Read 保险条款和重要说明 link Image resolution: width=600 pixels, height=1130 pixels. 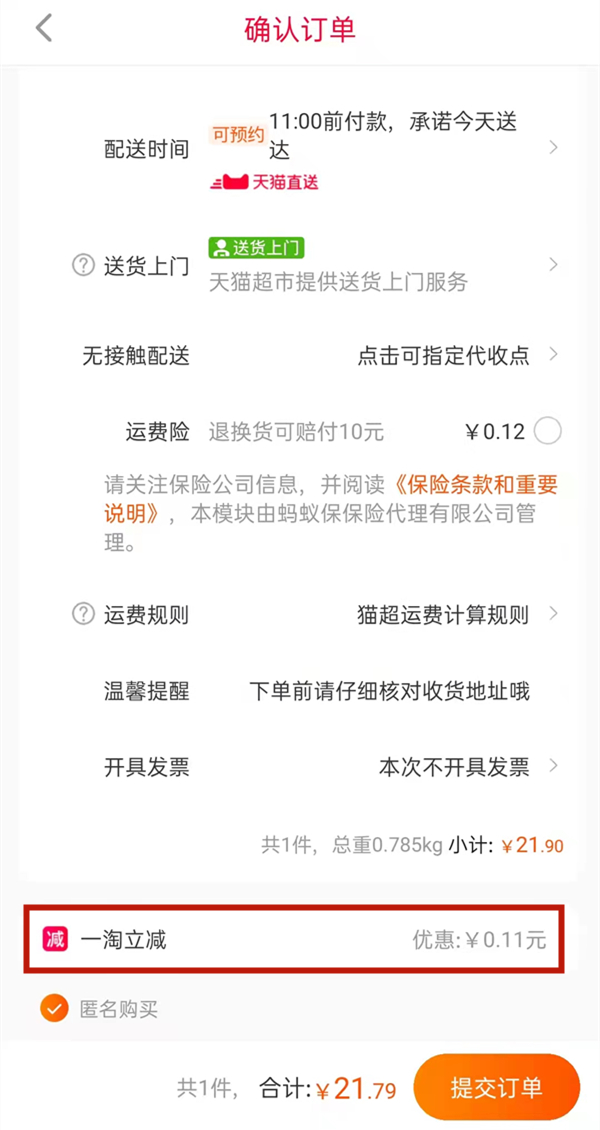pos(476,486)
